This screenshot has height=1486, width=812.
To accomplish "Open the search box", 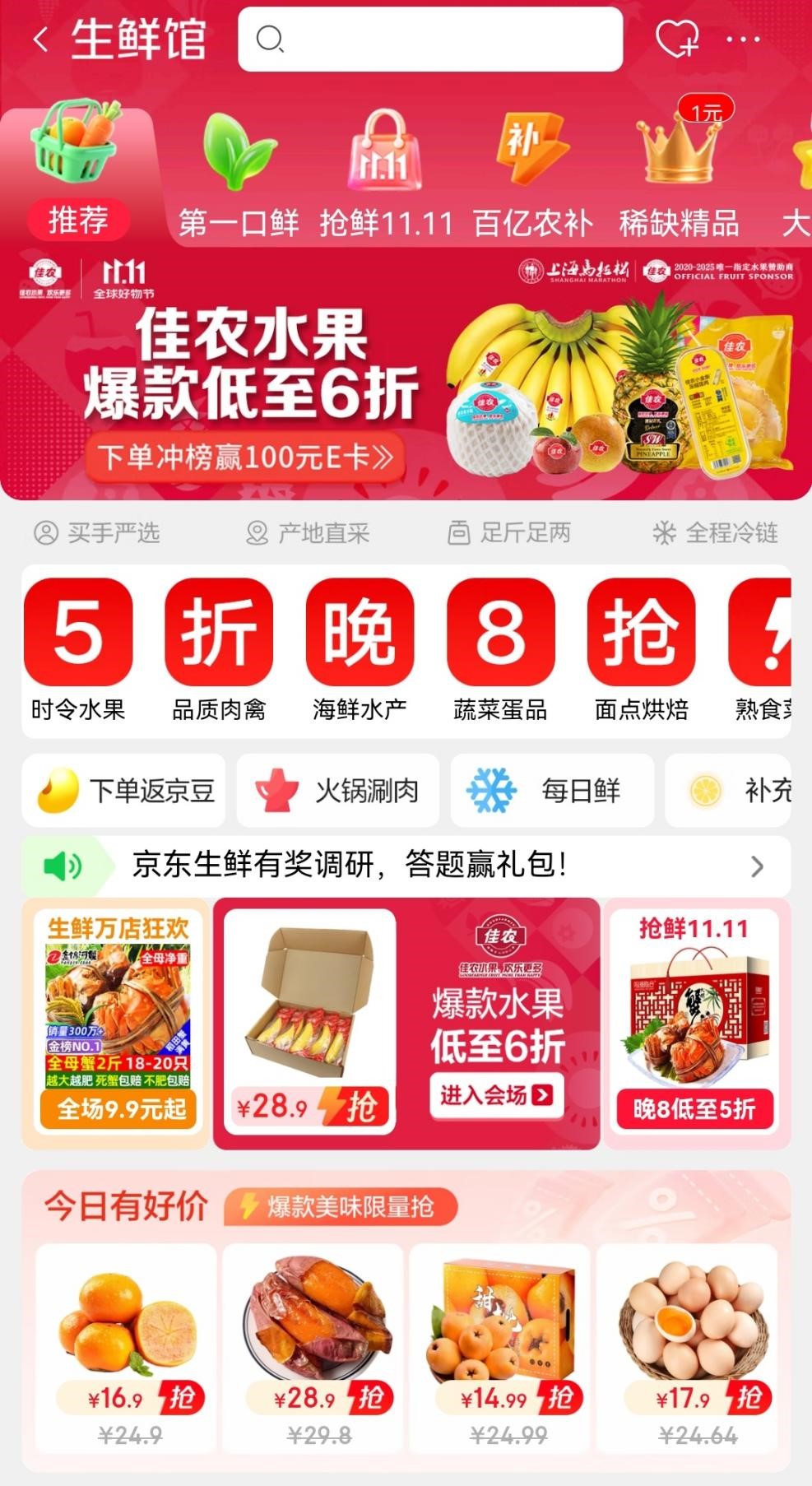I will tap(429, 39).
